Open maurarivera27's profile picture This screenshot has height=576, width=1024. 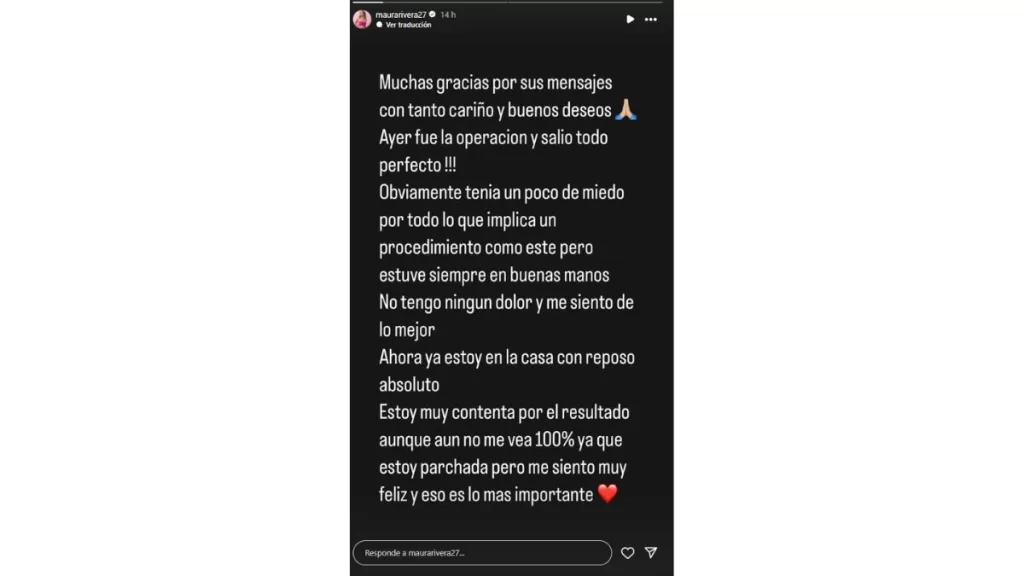click(362, 19)
